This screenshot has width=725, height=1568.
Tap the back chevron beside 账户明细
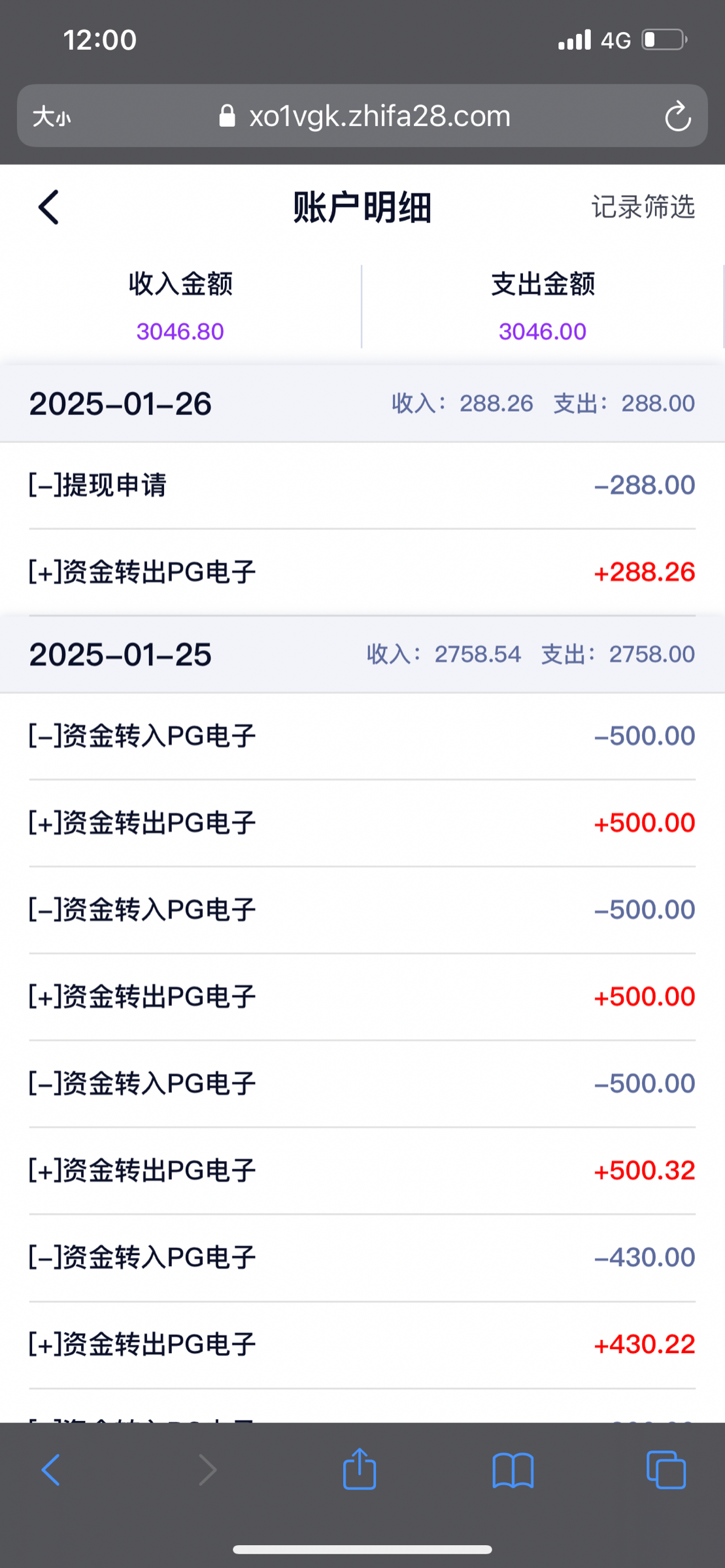pos(48,207)
